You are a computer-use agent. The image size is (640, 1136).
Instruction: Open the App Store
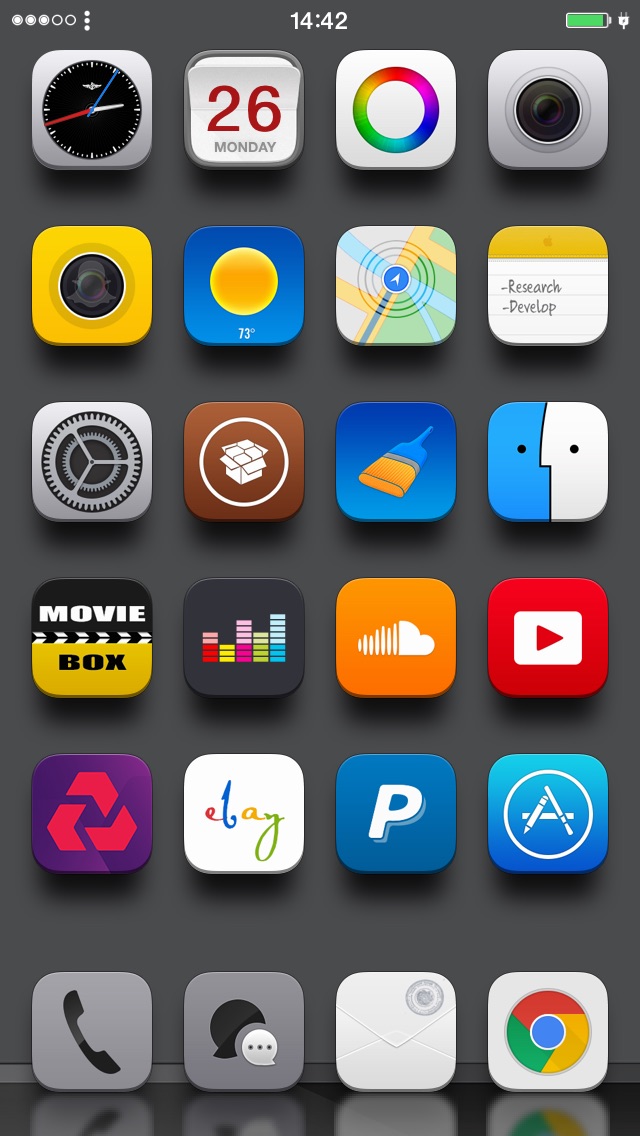548,814
